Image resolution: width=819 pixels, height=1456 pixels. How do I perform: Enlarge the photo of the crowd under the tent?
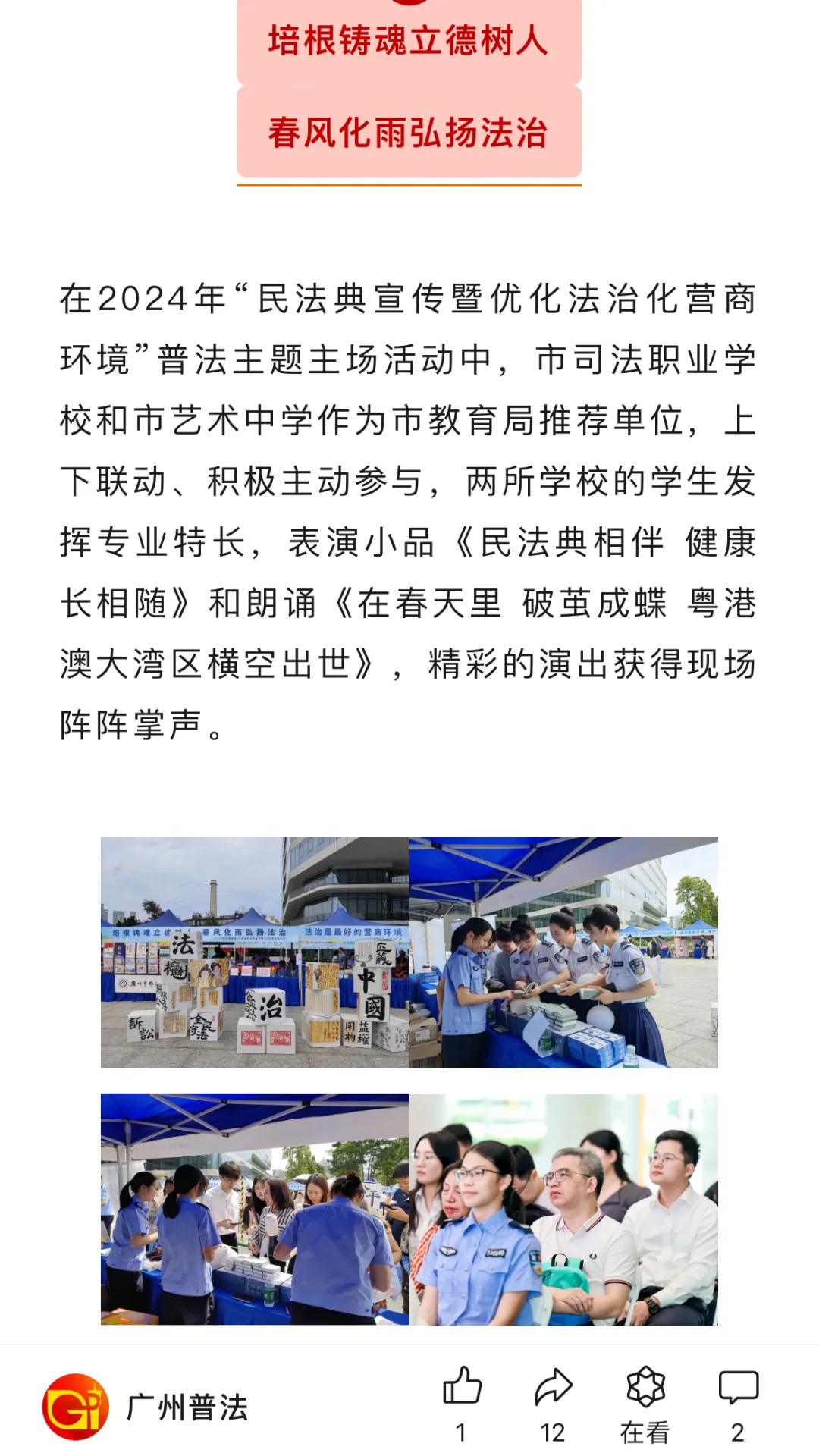coord(255,1209)
